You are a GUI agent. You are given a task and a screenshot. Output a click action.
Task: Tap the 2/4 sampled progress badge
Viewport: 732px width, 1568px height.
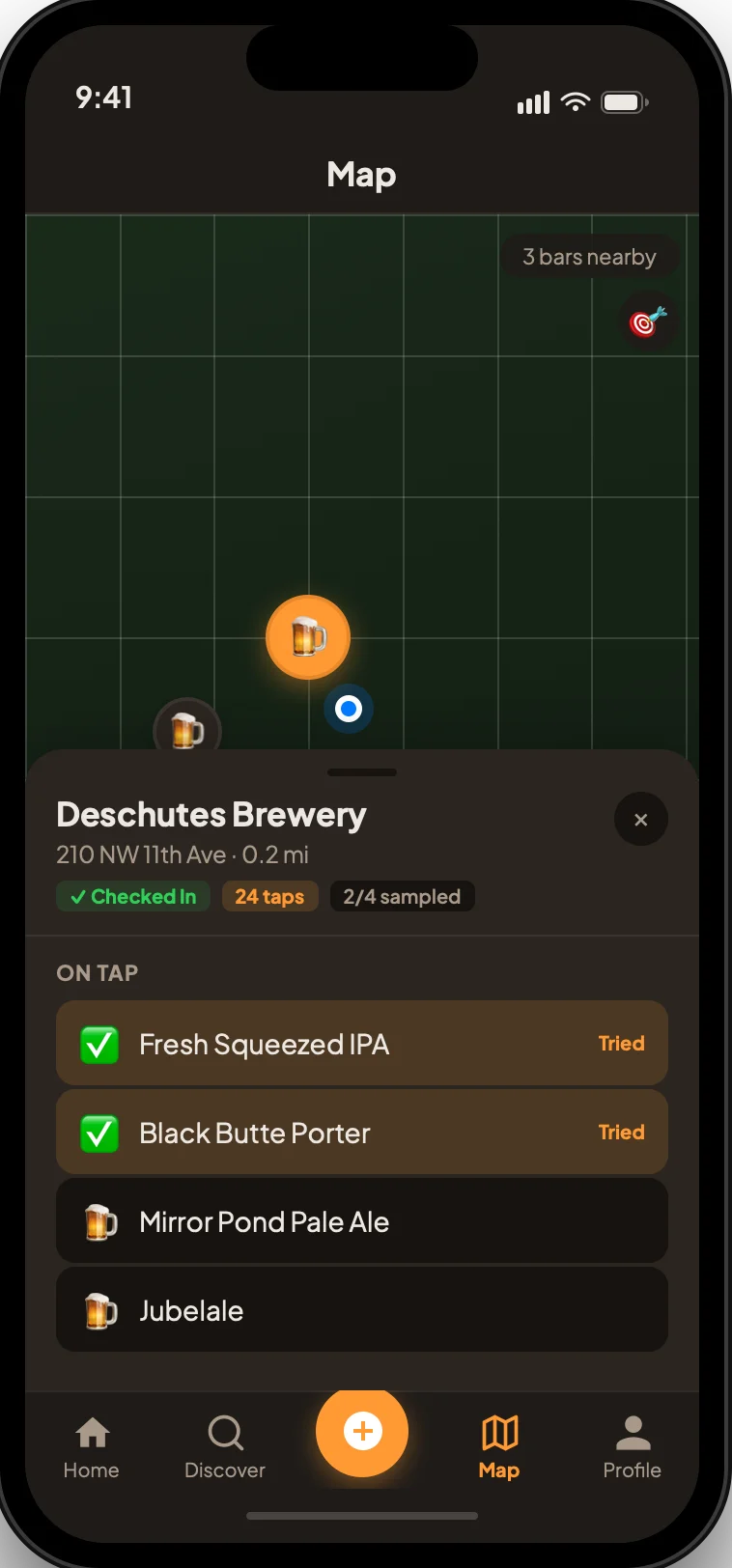(402, 896)
